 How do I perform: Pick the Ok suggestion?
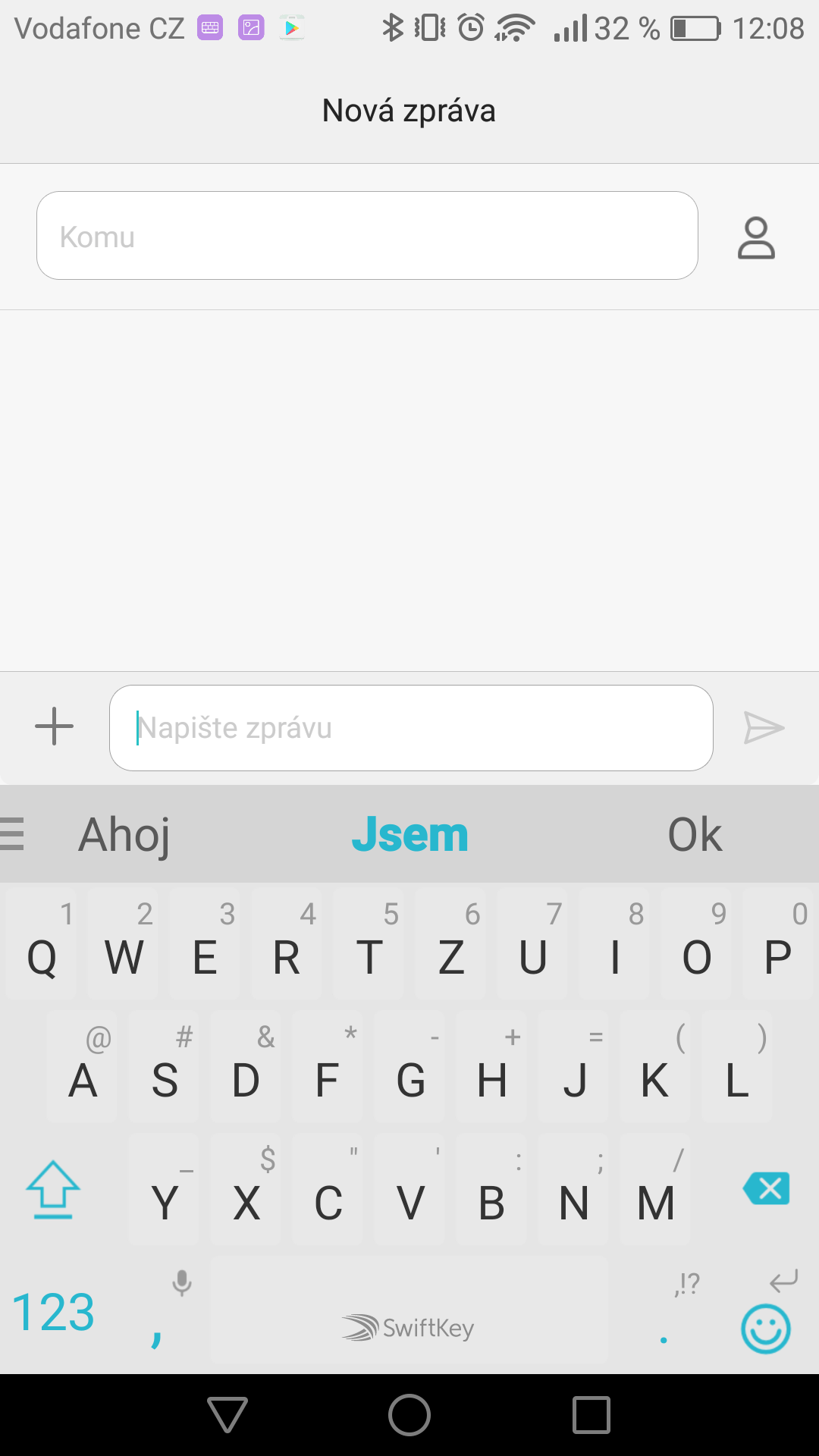(695, 835)
